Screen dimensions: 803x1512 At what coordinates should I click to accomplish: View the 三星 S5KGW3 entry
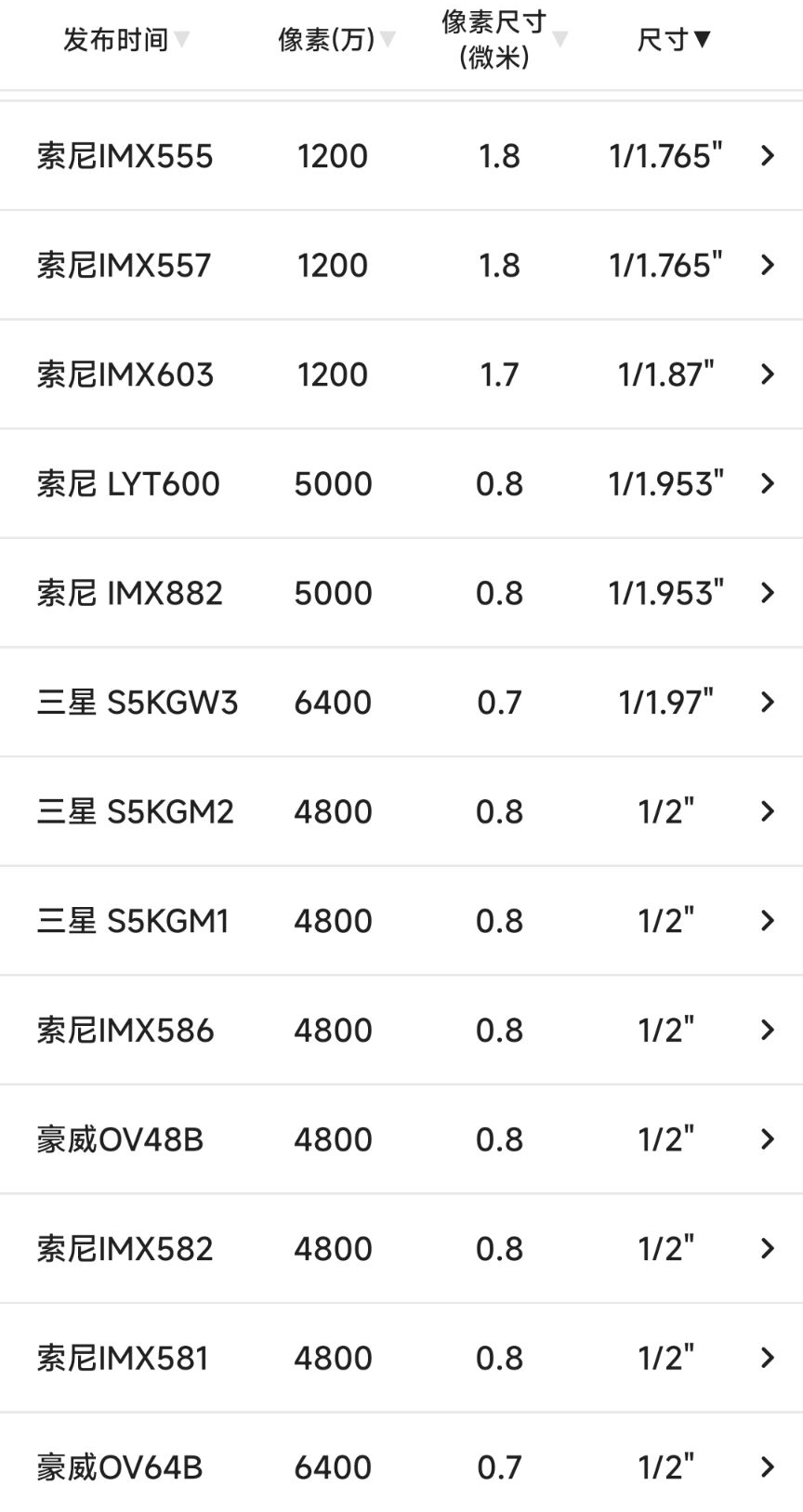pyautogui.click(x=401, y=703)
